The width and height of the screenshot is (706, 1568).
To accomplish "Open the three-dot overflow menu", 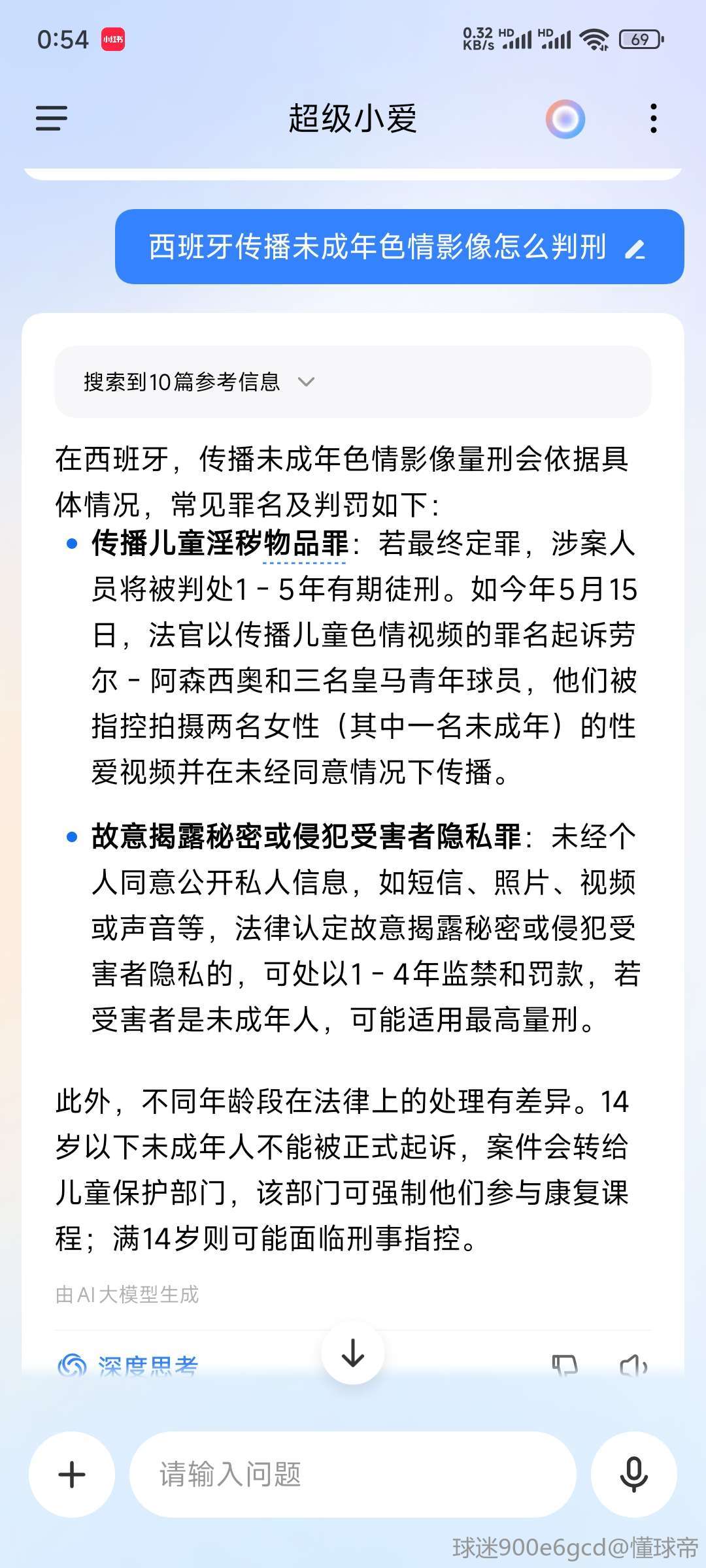I will point(653,119).
